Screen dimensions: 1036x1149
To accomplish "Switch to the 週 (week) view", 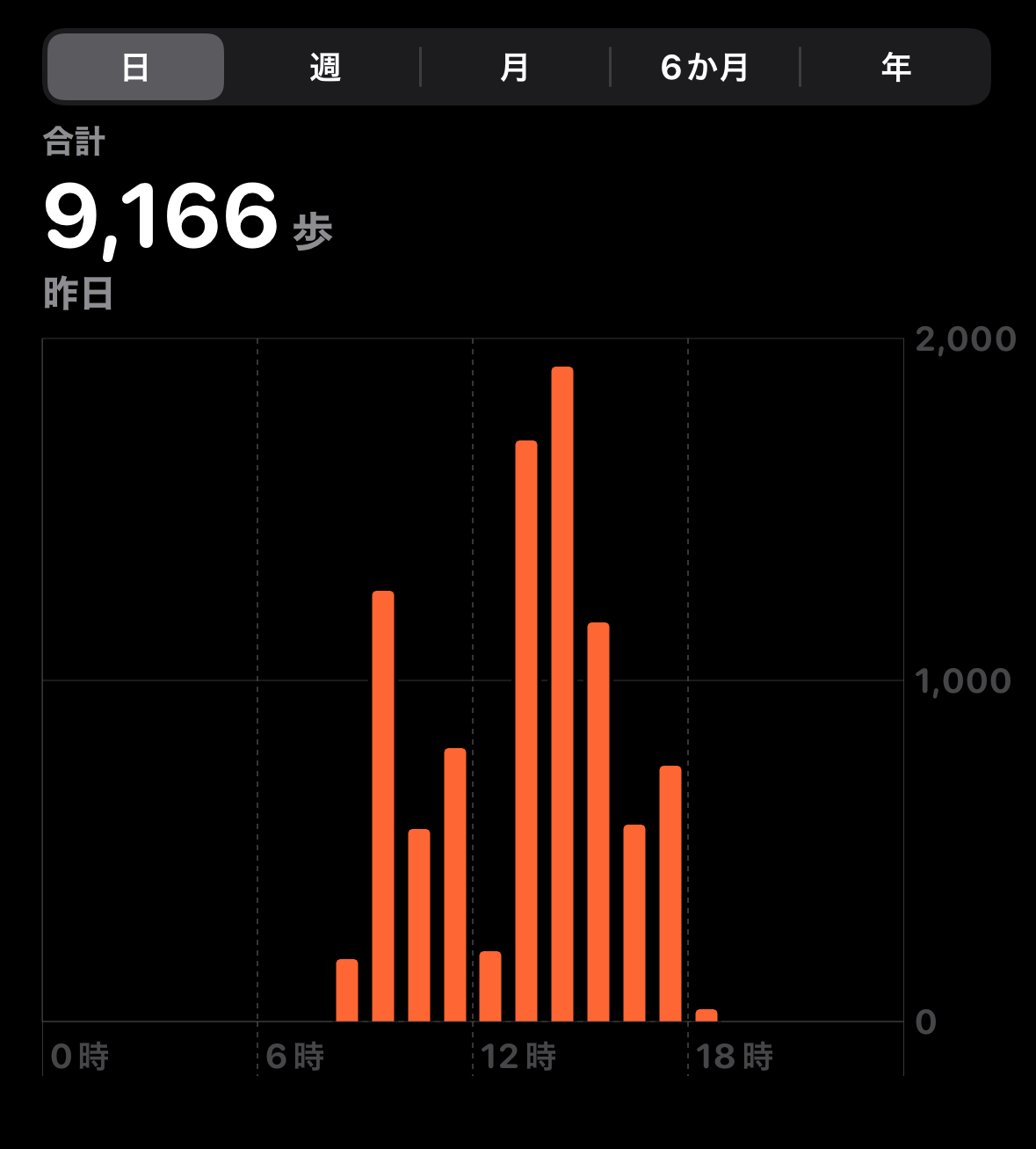I will tap(324, 68).
